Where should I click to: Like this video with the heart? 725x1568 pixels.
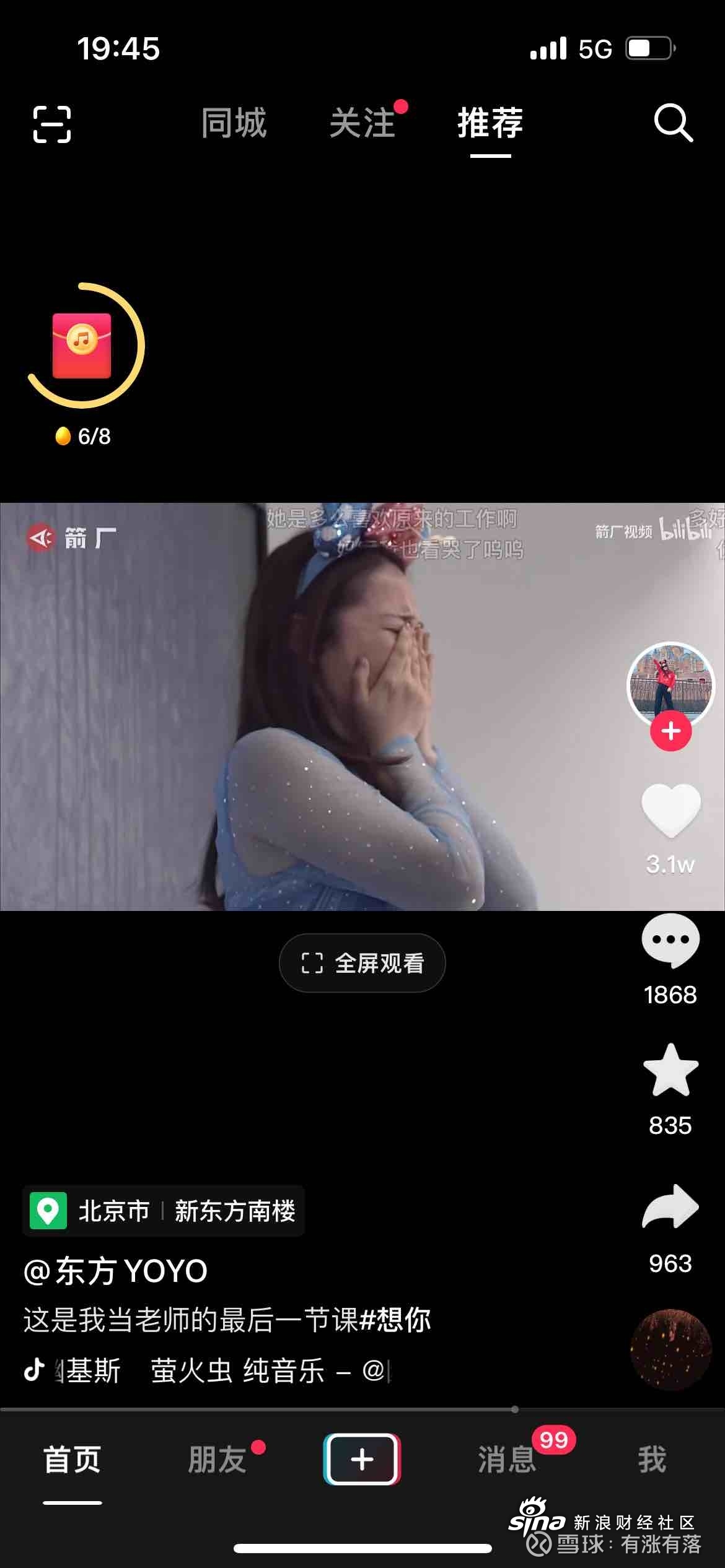[x=670, y=811]
